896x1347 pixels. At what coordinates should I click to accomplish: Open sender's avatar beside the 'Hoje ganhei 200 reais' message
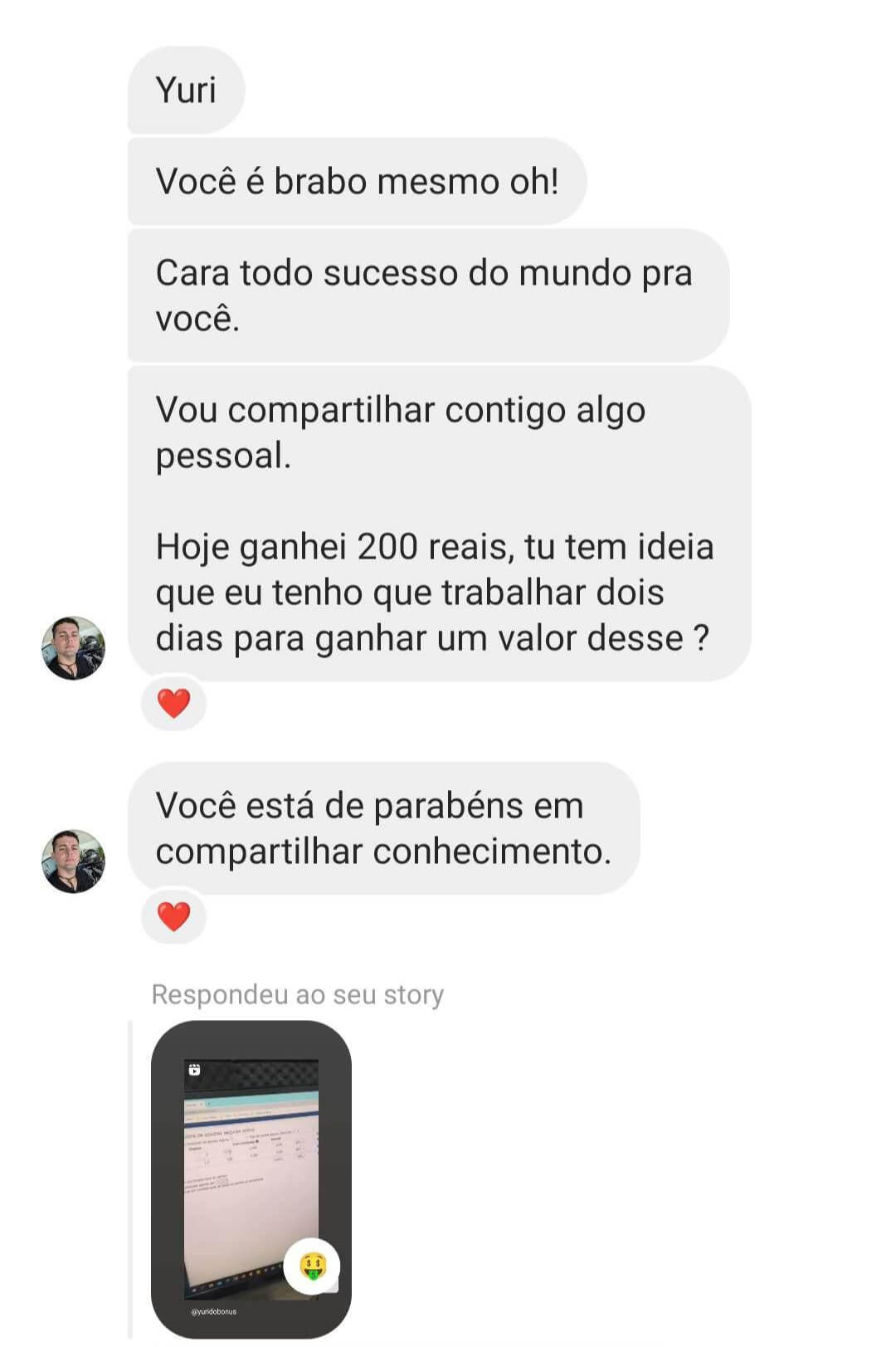point(73,647)
